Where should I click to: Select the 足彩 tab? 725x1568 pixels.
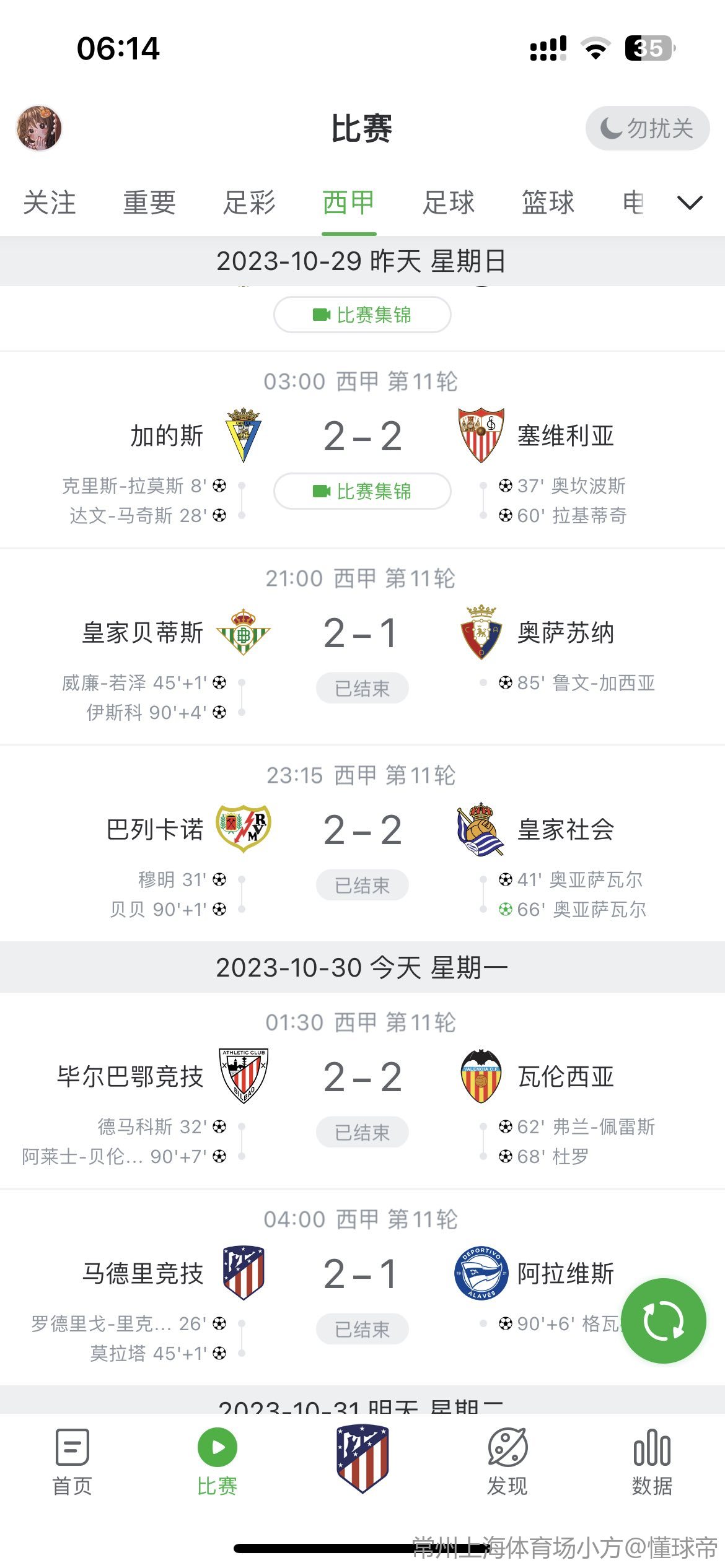(249, 203)
